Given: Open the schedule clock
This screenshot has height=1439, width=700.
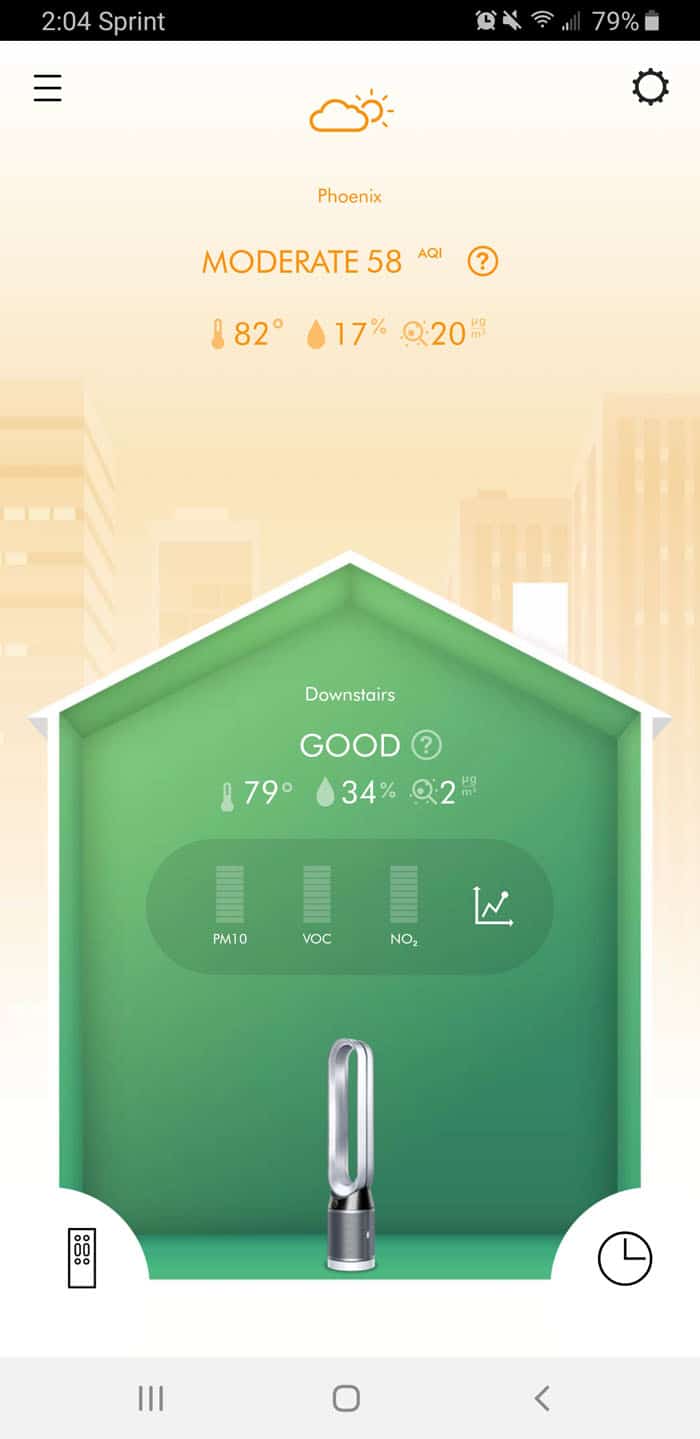Looking at the screenshot, I should (x=624, y=1258).
